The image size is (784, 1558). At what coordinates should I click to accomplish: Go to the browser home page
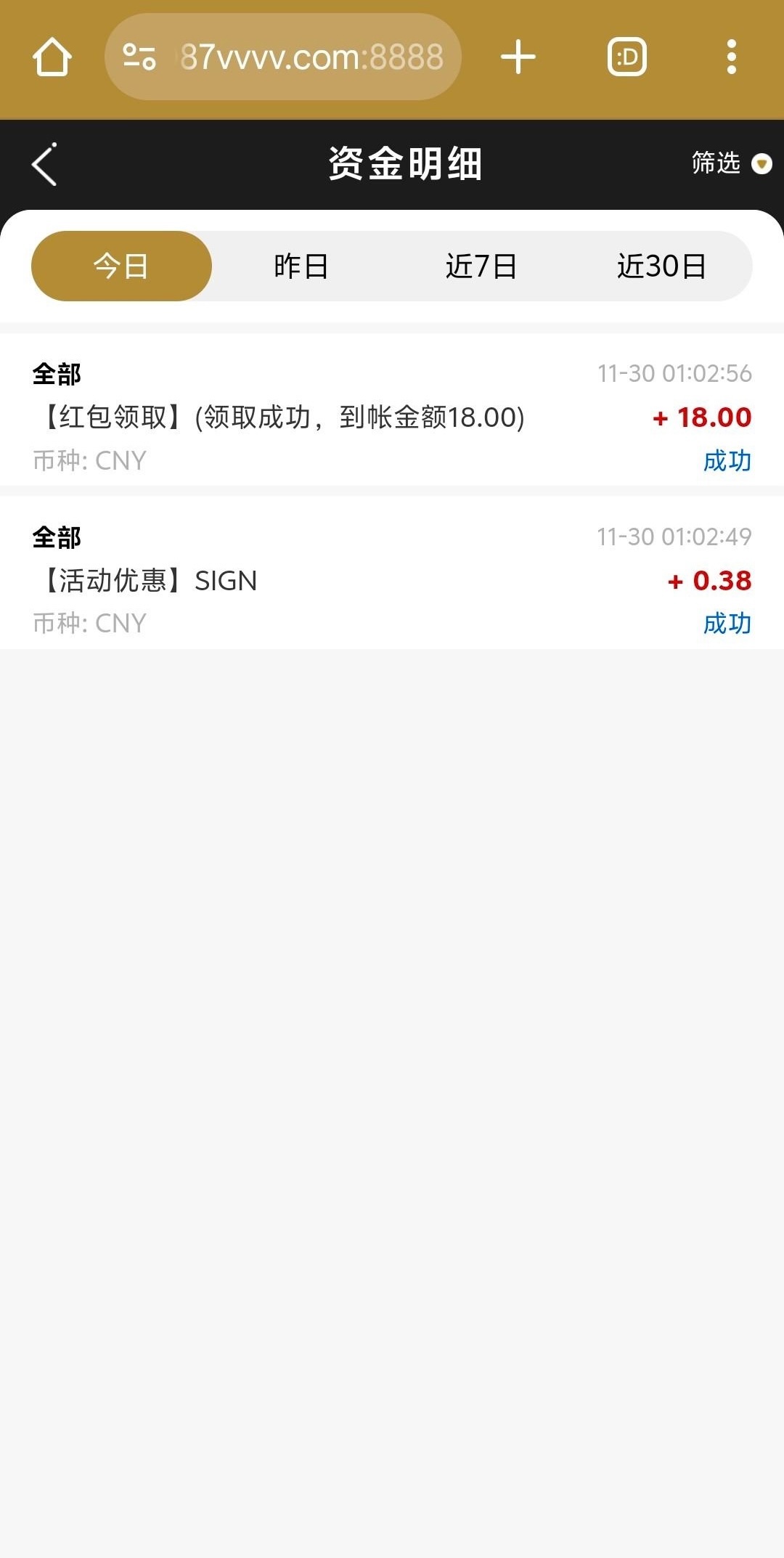click(x=52, y=57)
